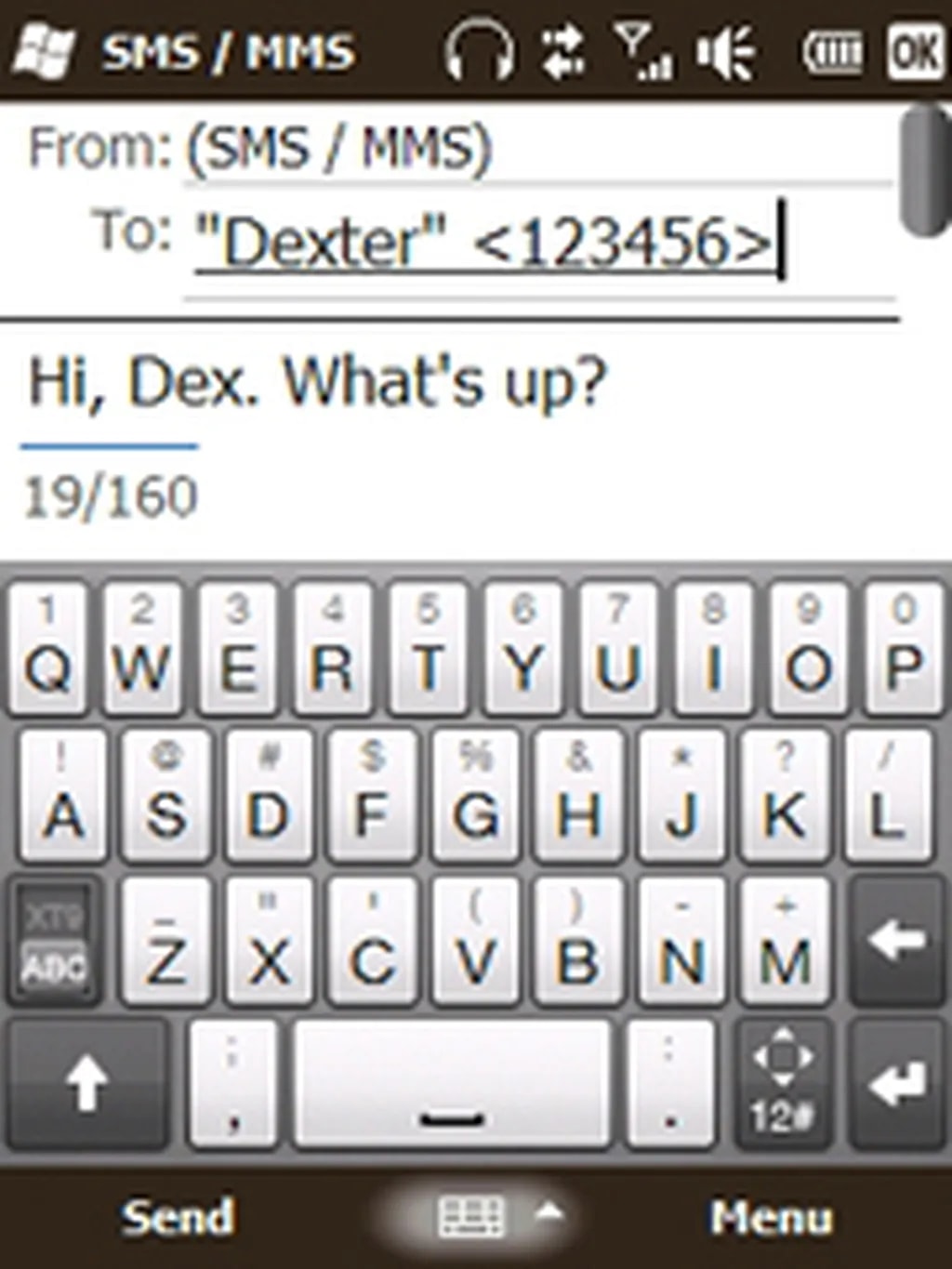952x1269 pixels.
Task: Type the letter Q key
Action: click(48, 649)
